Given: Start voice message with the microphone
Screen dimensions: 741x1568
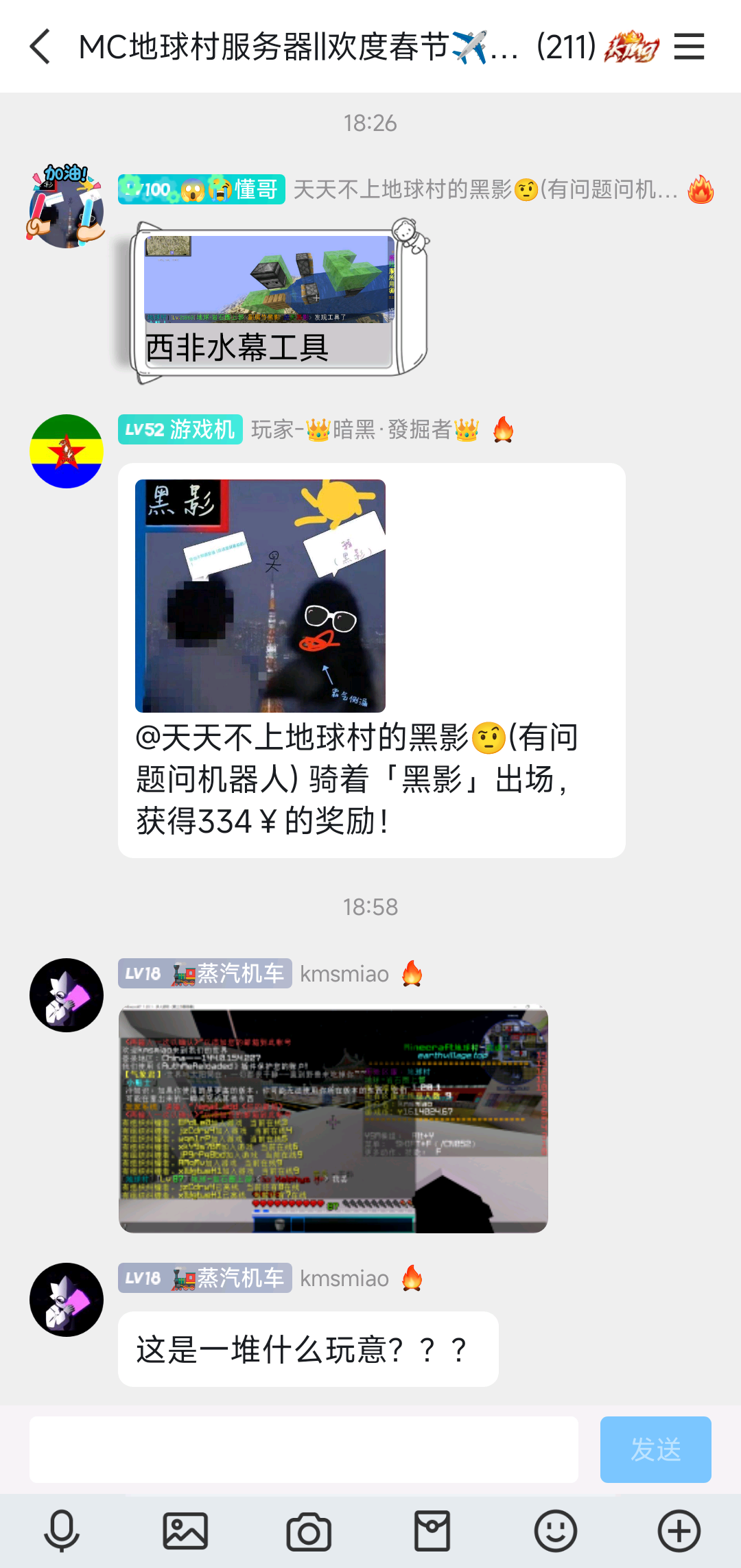Looking at the screenshot, I should pos(62,1531).
